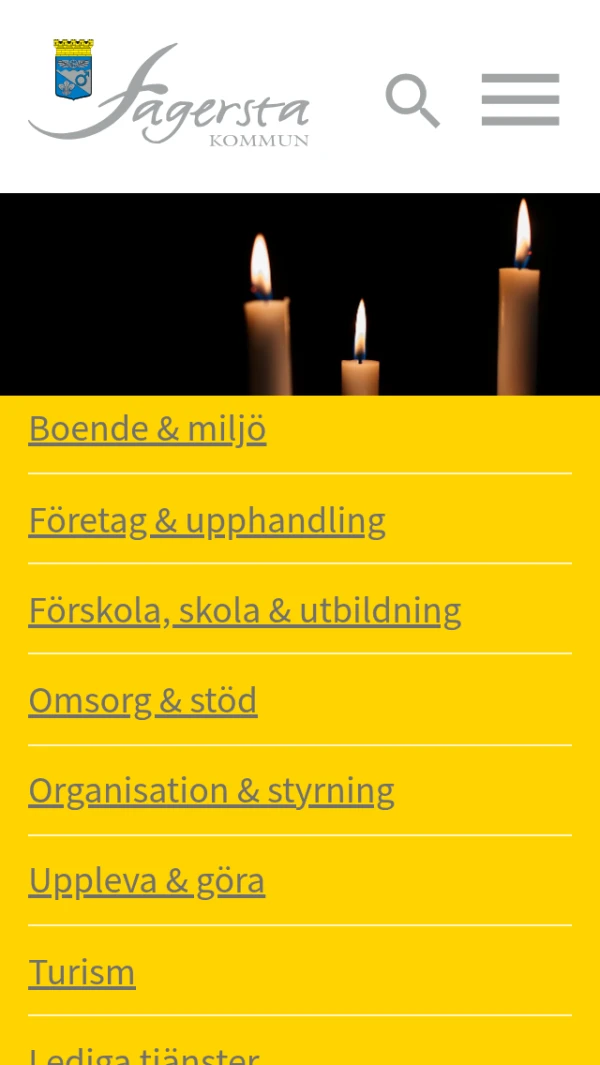Open the search magnifier icon
Image resolution: width=600 pixels, height=1065 pixels.
(x=412, y=101)
